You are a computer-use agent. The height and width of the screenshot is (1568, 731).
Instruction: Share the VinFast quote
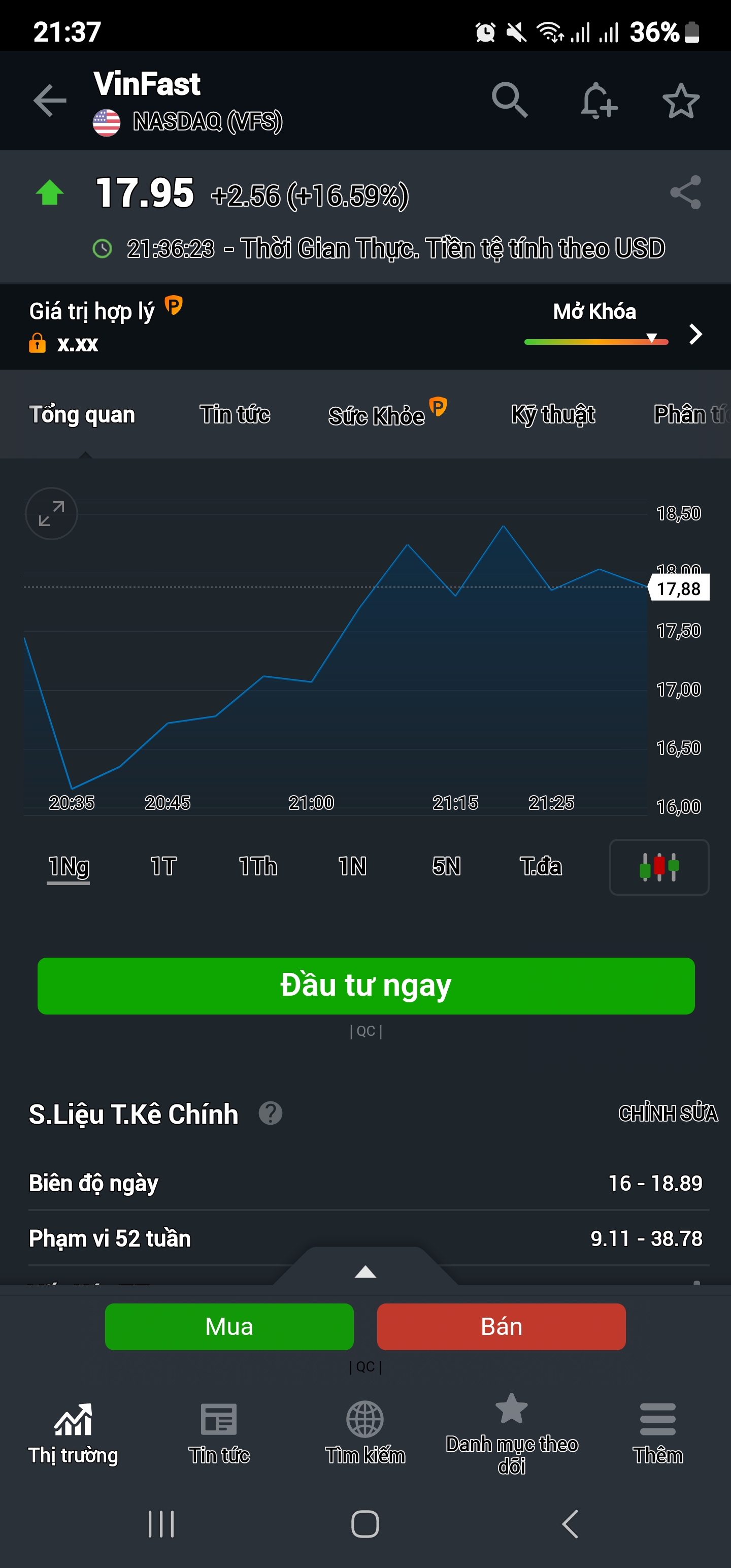(684, 193)
